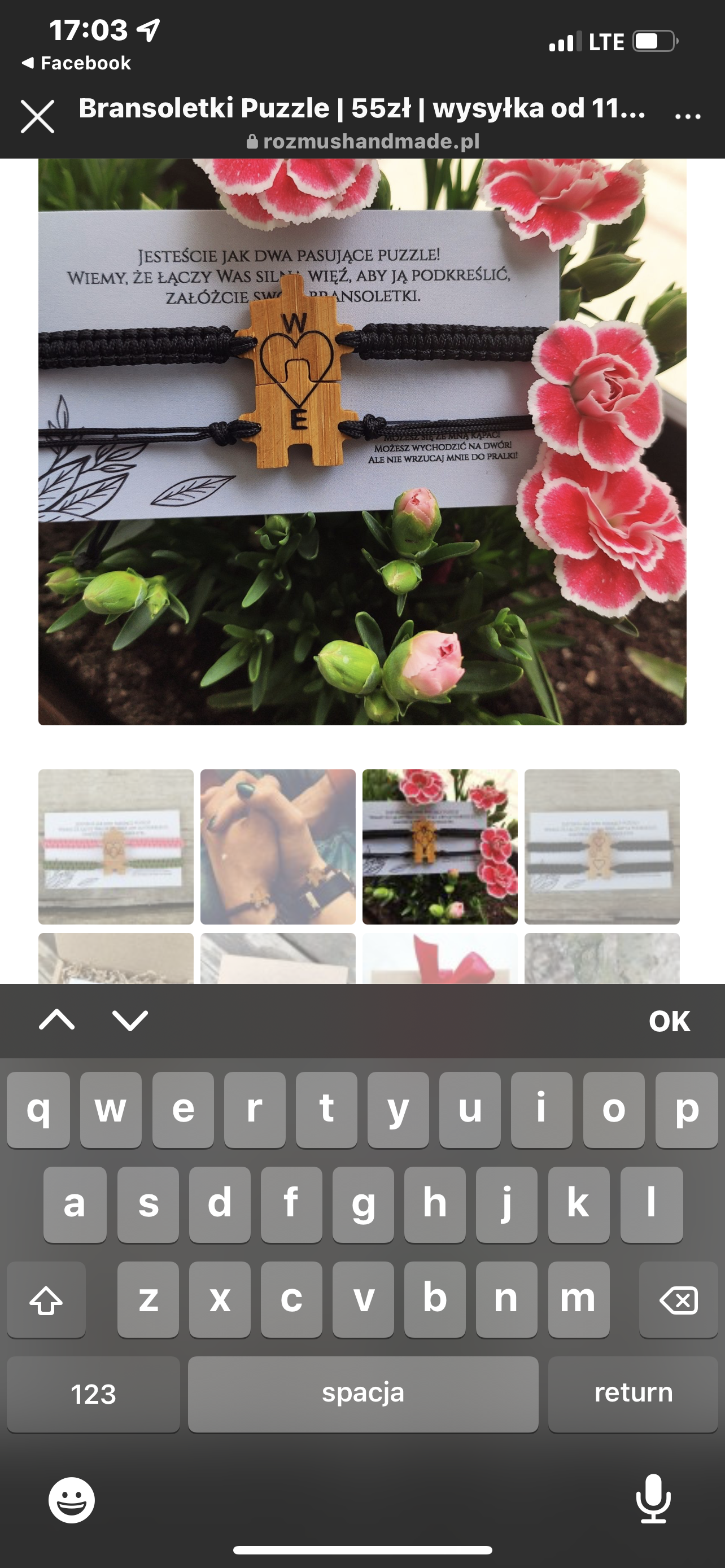Tap OK to dismiss the keyboard
This screenshot has width=725, height=1568.
pyautogui.click(x=670, y=1021)
